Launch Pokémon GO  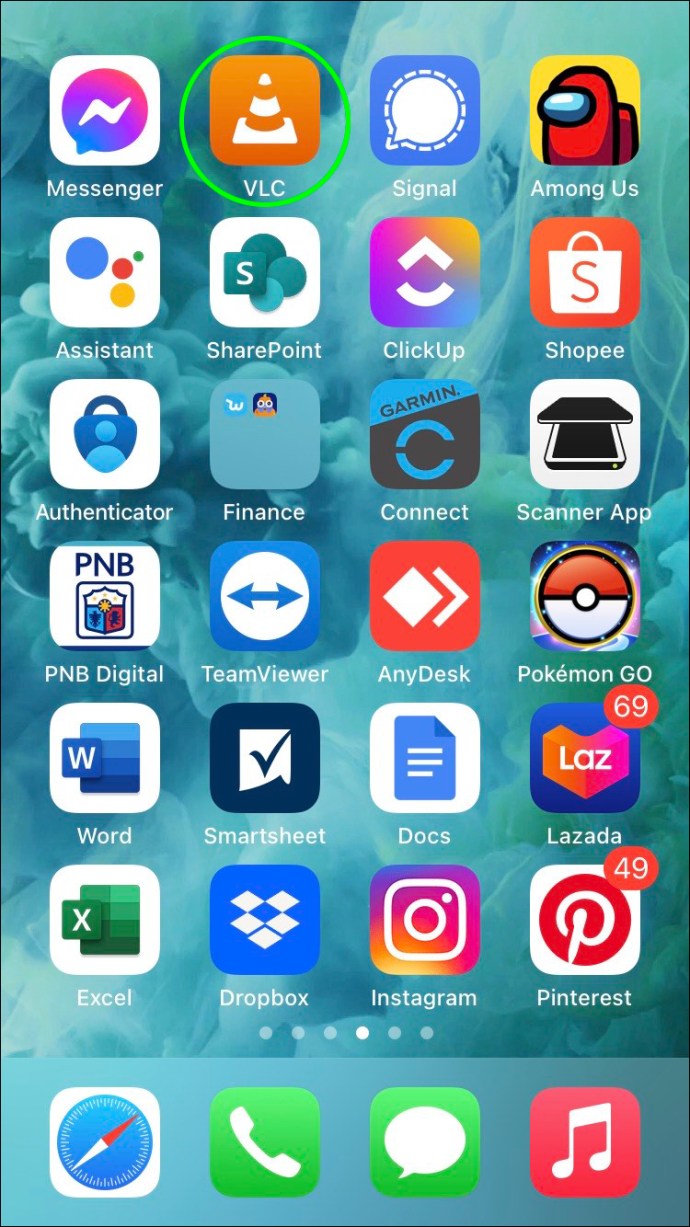pyautogui.click(x=585, y=596)
